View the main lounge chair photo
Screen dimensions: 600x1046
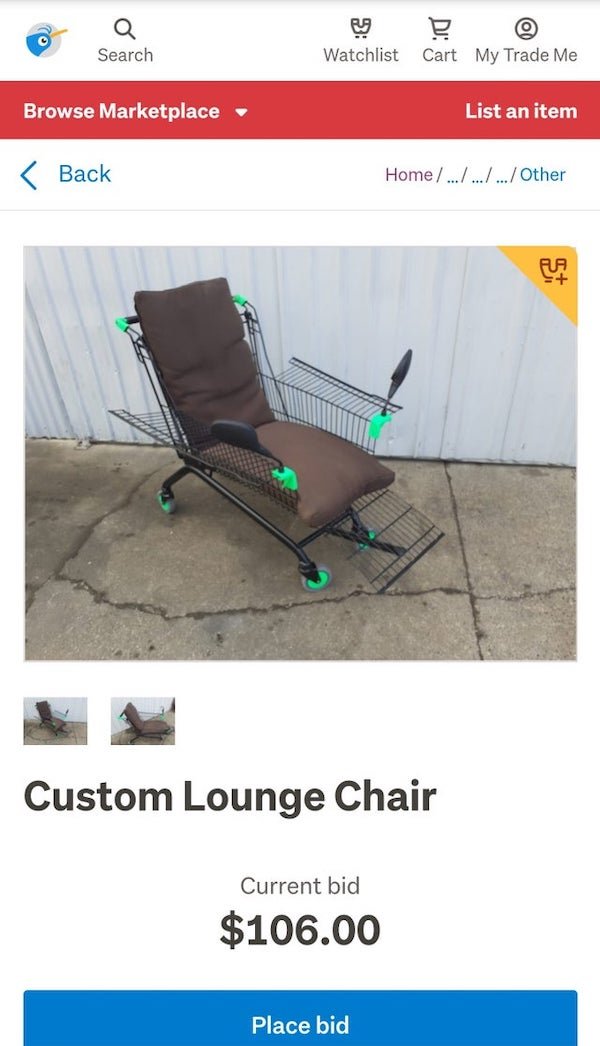pyautogui.click(x=300, y=453)
